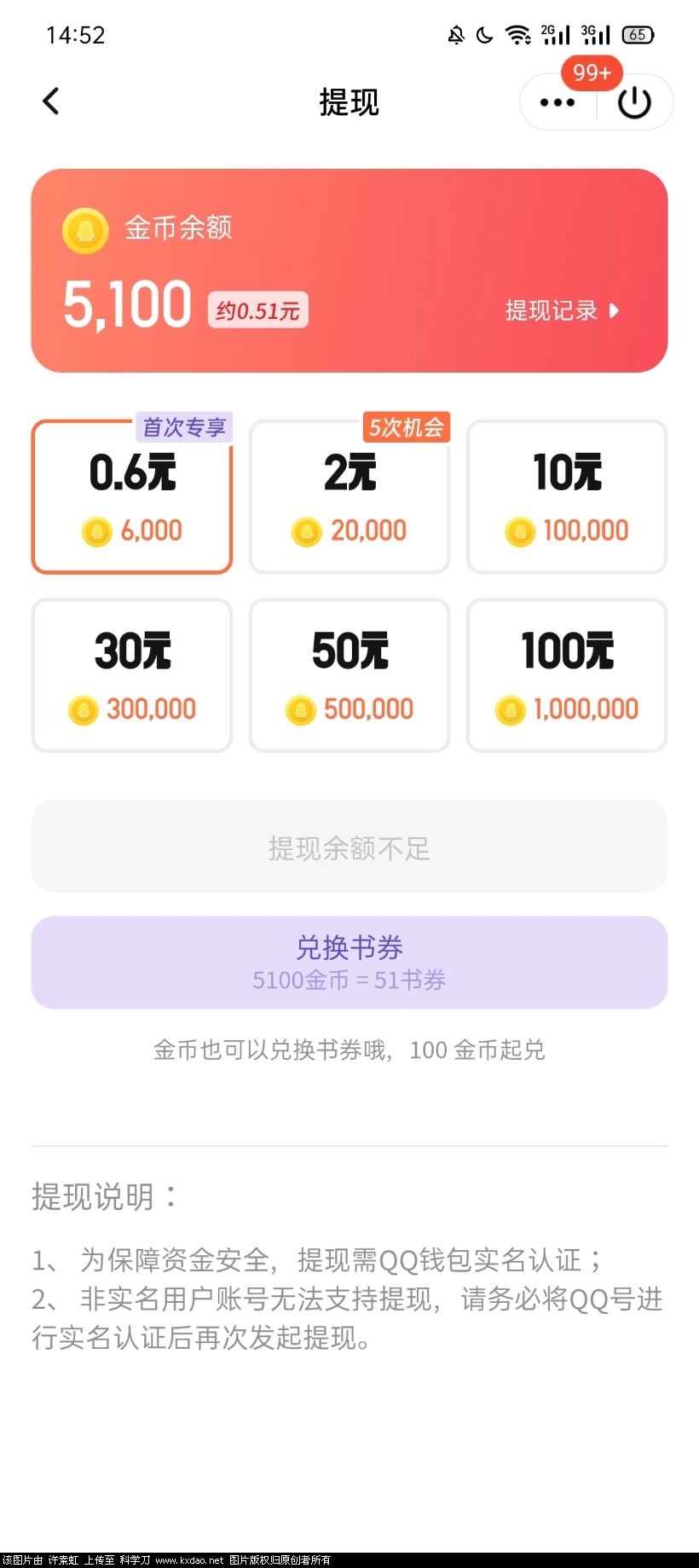The height and width of the screenshot is (1568, 699).
Task: Choose the 50元 withdrawal amount
Action: click(349, 674)
